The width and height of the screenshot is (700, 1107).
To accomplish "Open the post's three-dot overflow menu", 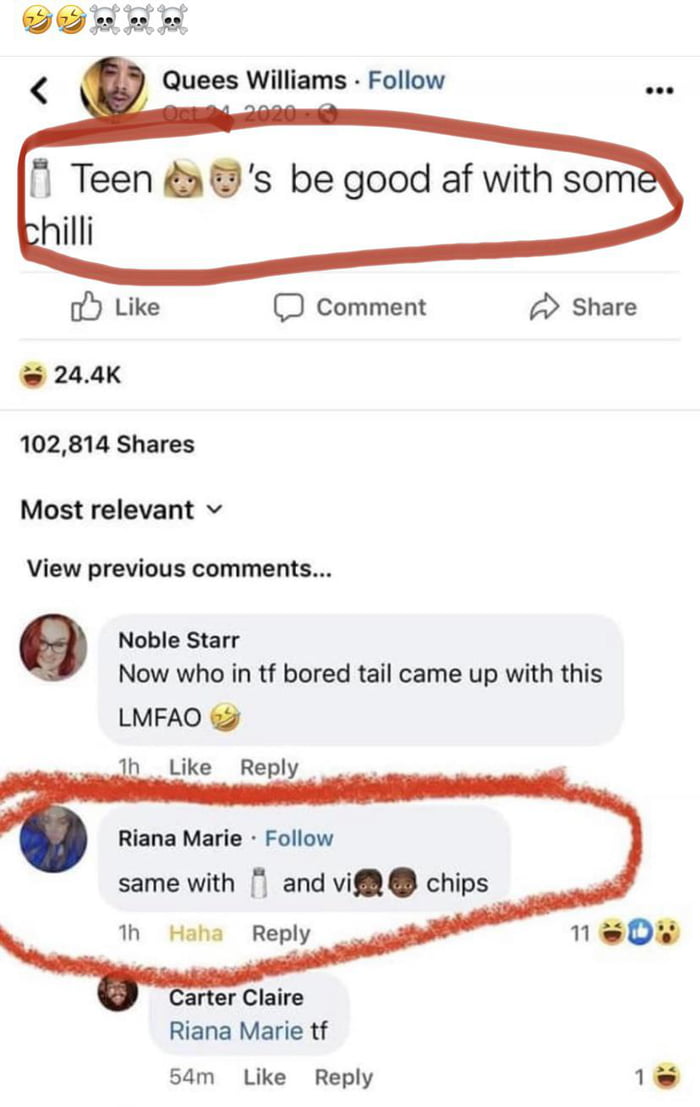I will [656, 92].
